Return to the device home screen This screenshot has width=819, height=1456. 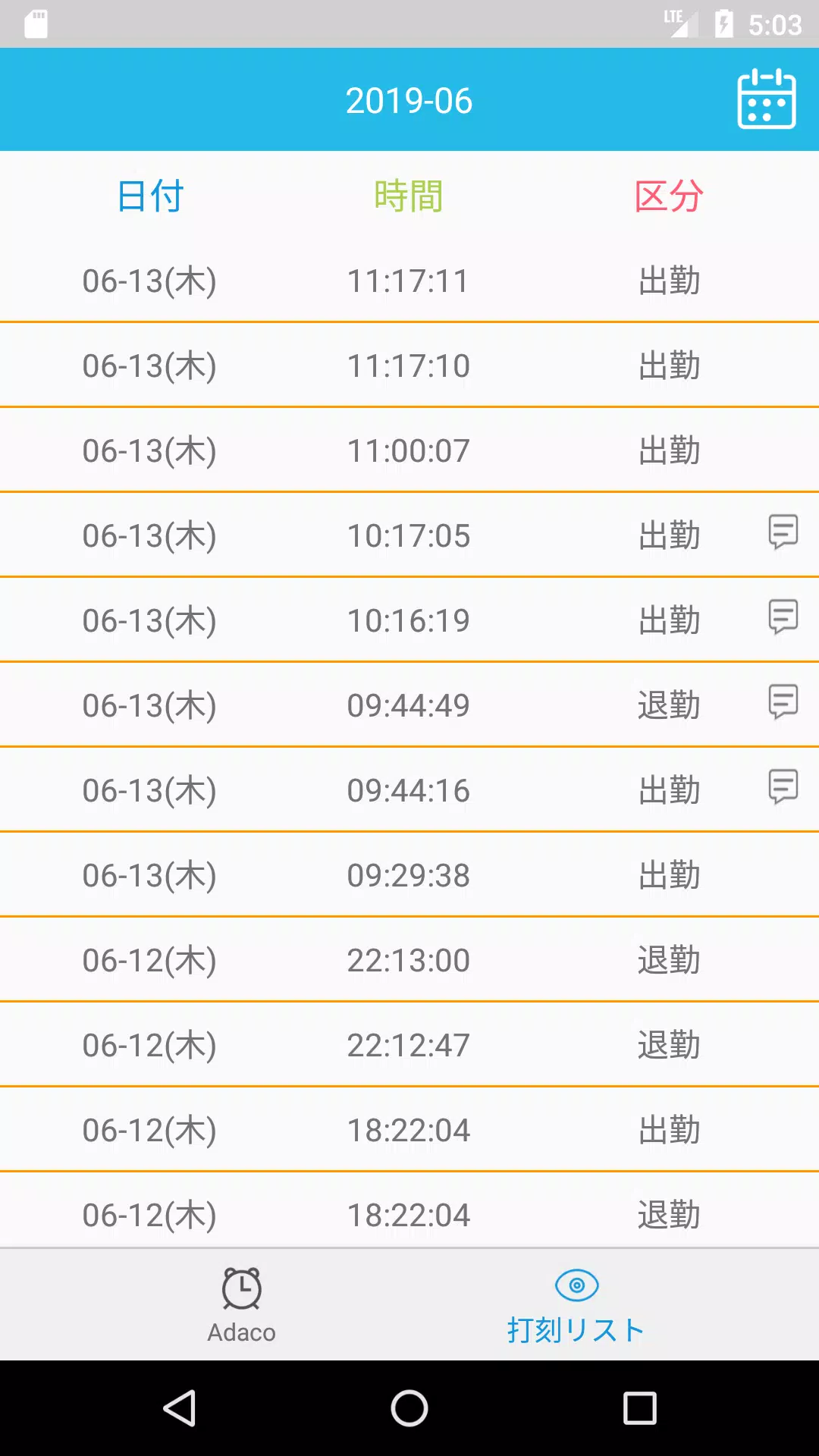tap(409, 1408)
